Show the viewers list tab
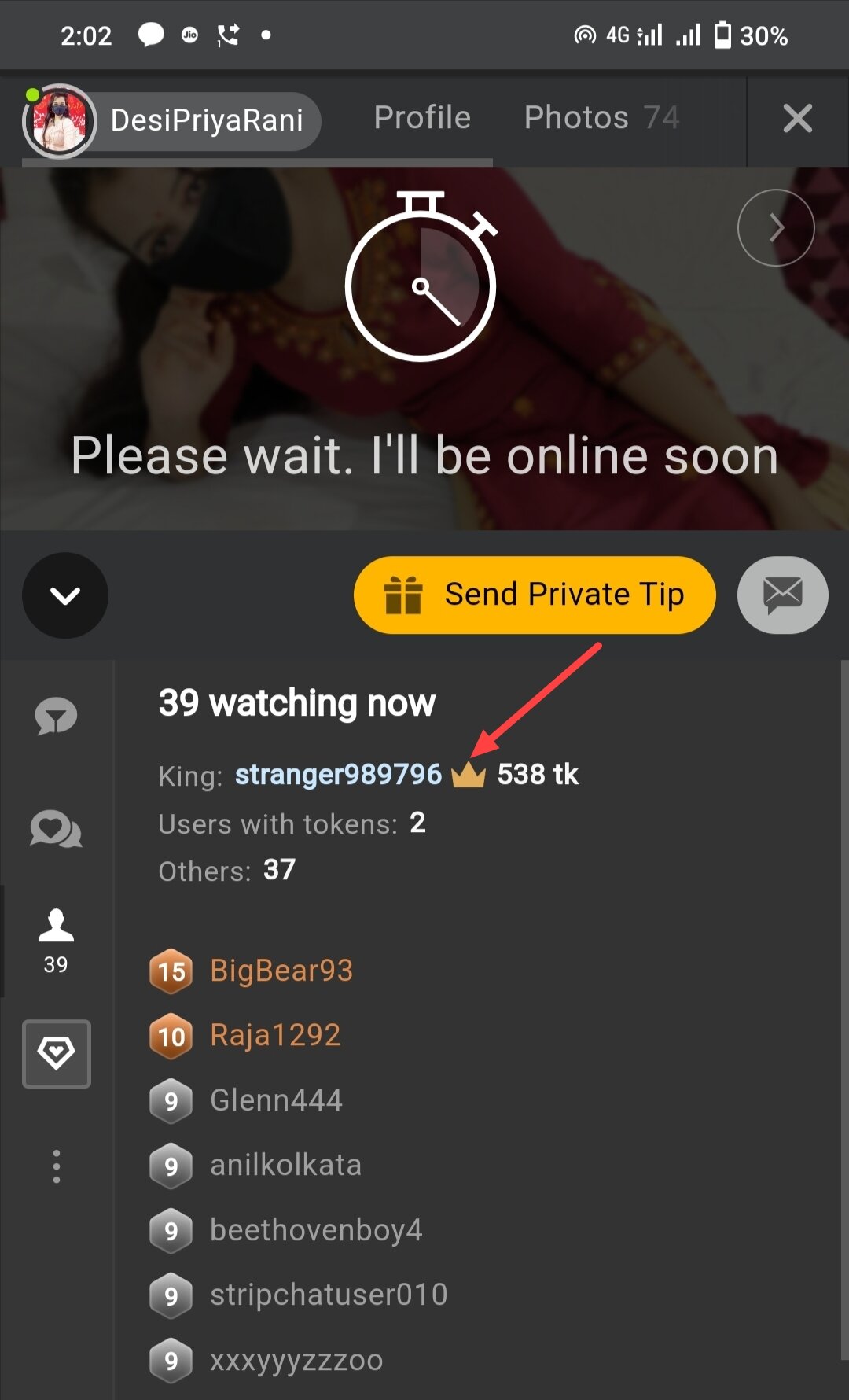This screenshot has width=849, height=1400. 56,941
